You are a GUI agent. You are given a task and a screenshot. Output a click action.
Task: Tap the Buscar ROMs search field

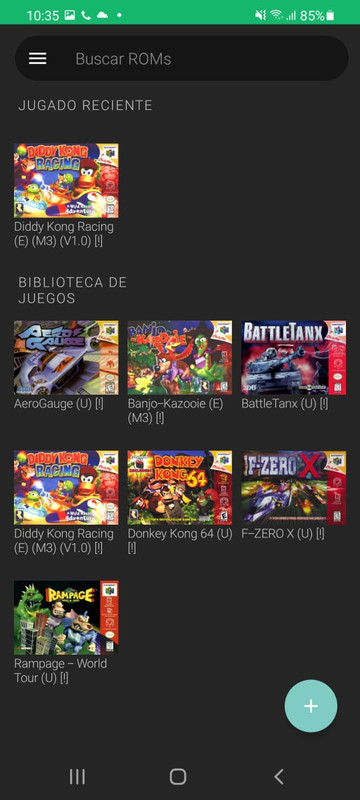(x=182, y=58)
